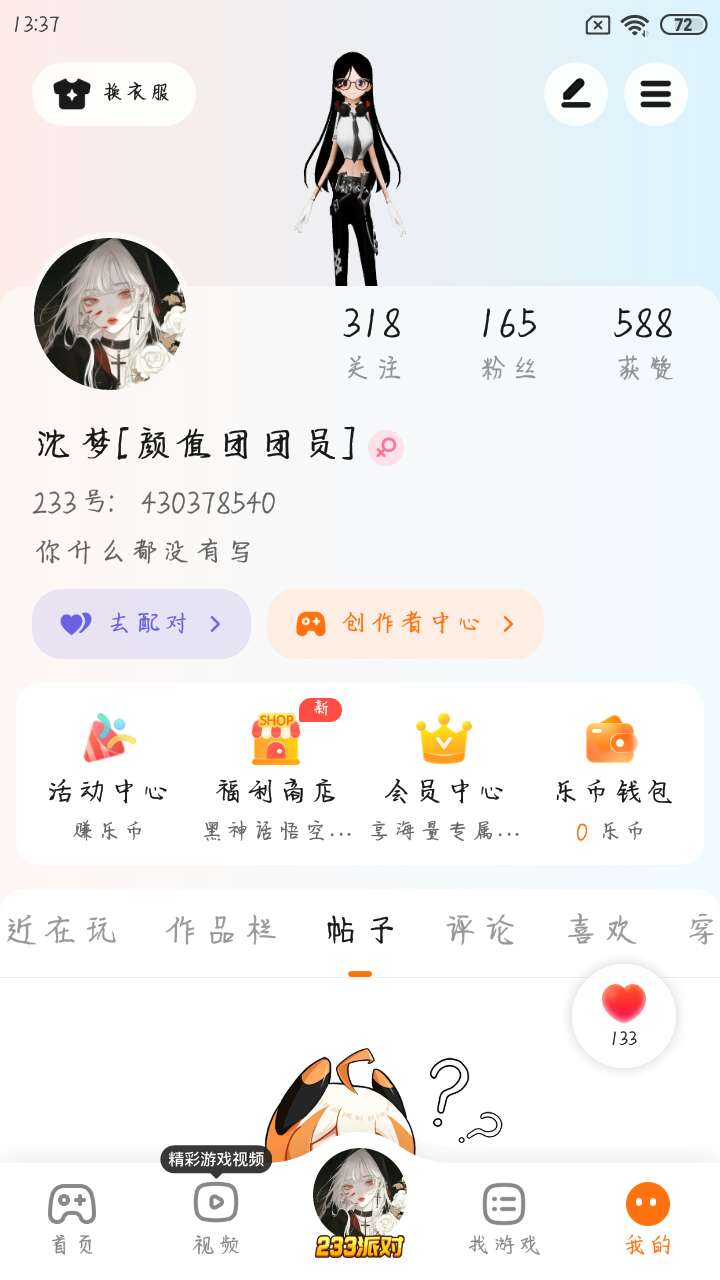This screenshot has height=1280, width=720.
Task: Open the profile avatar picture
Action: 110,314
